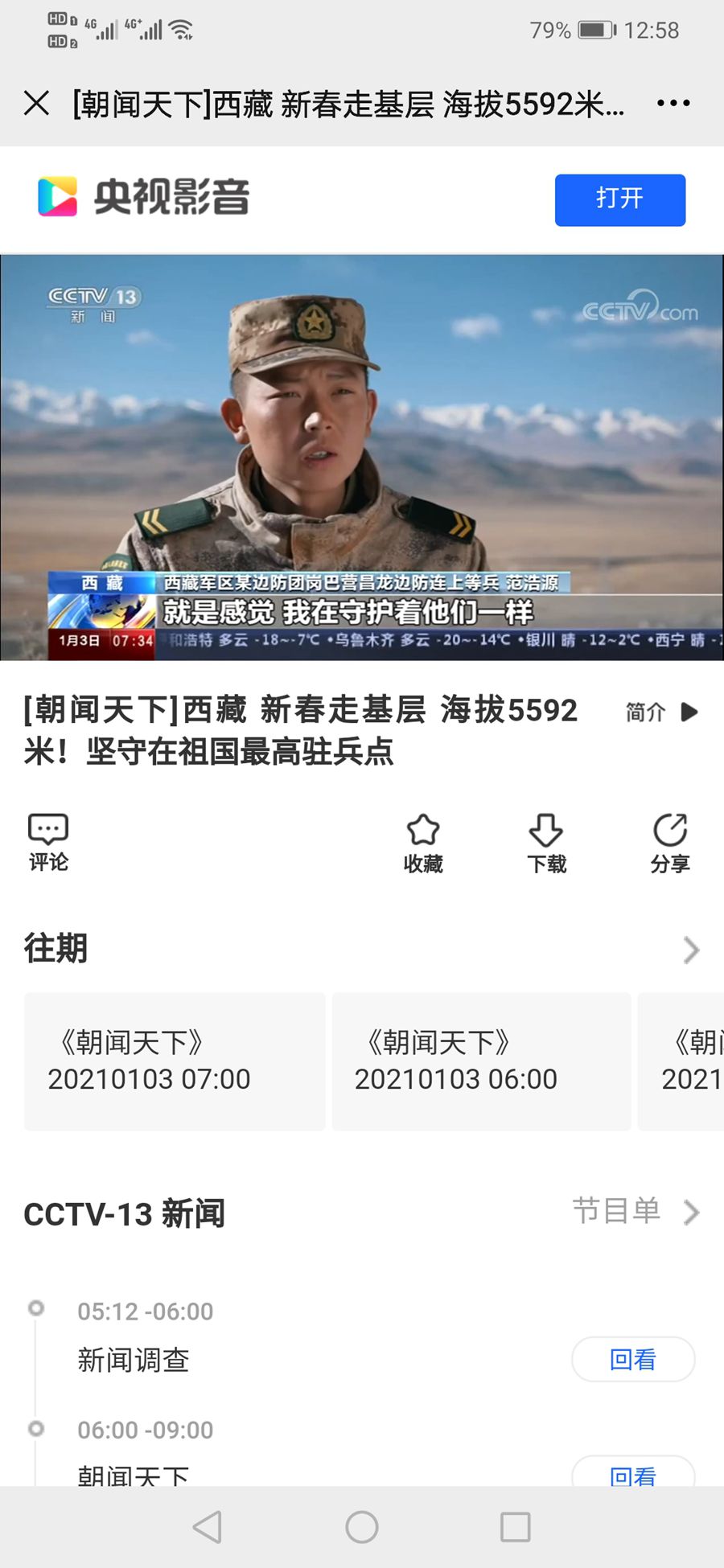
Task: Close this web page
Action: tap(36, 103)
